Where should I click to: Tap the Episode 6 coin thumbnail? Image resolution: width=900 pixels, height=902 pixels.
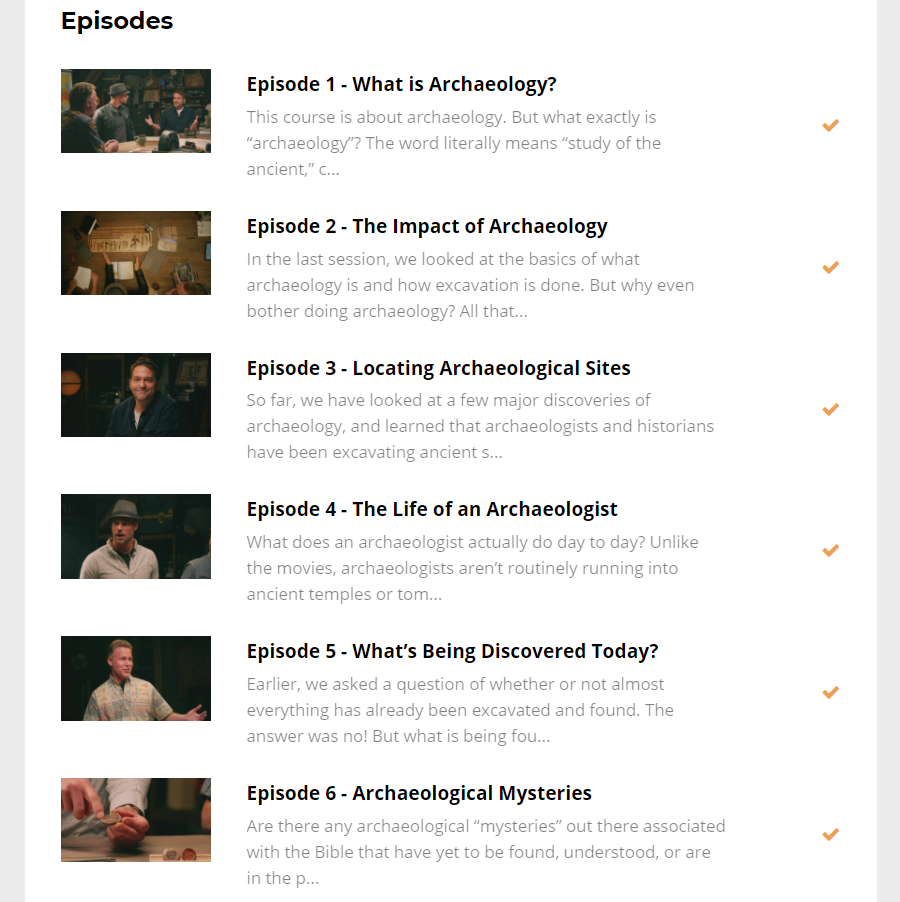(136, 820)
